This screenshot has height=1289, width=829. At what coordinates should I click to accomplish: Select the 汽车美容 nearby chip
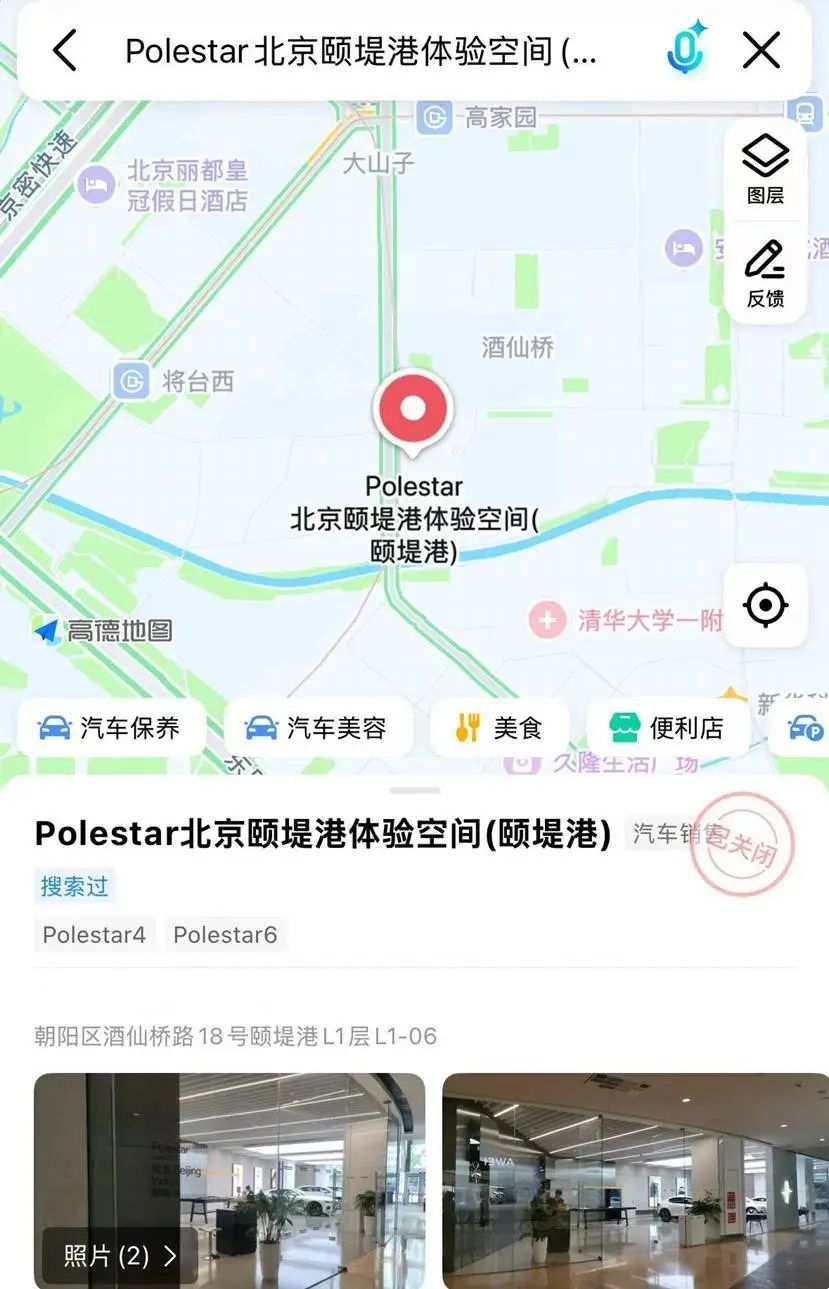[x=317, y=728]
